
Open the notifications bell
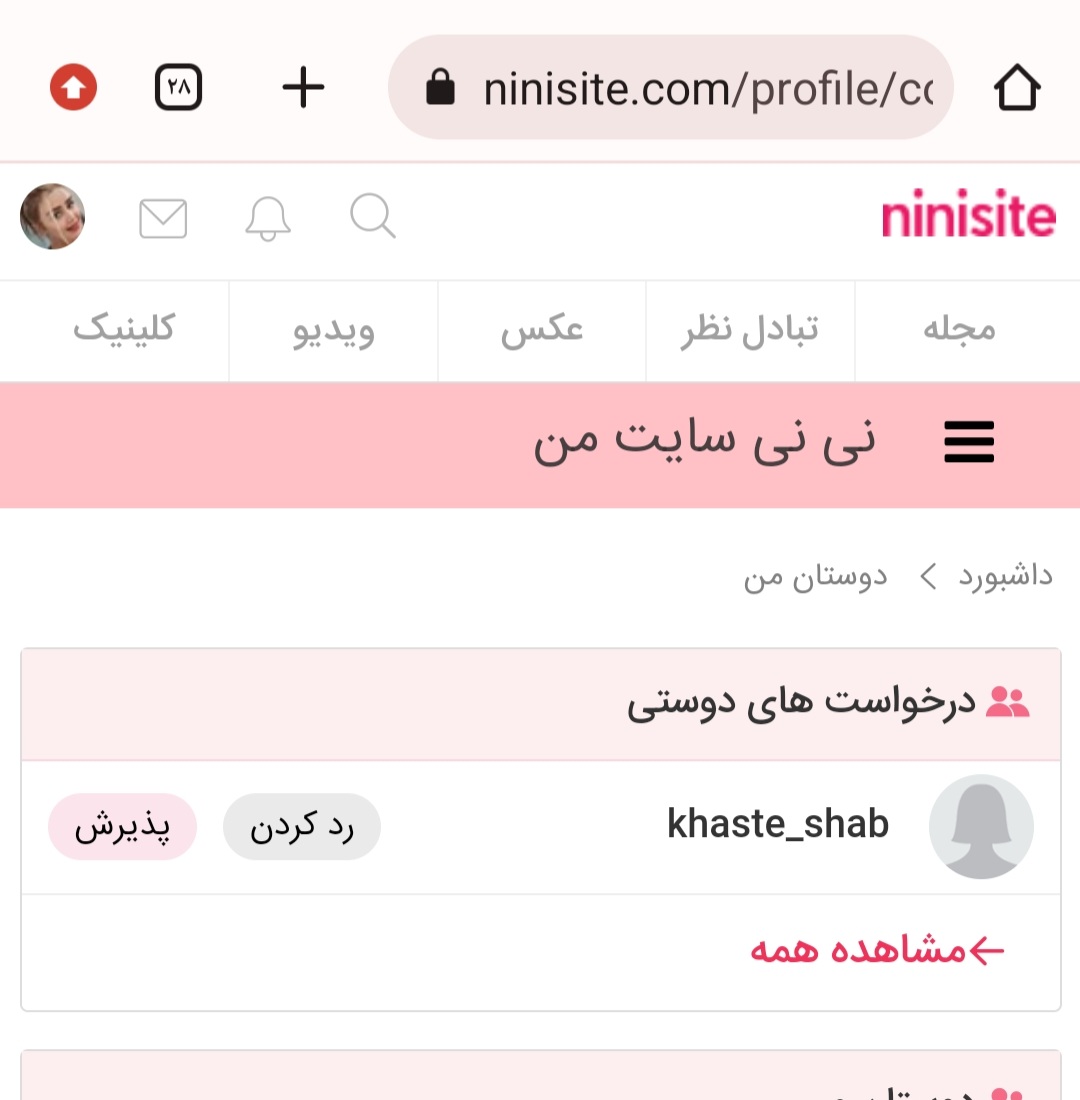pos(268,218)
